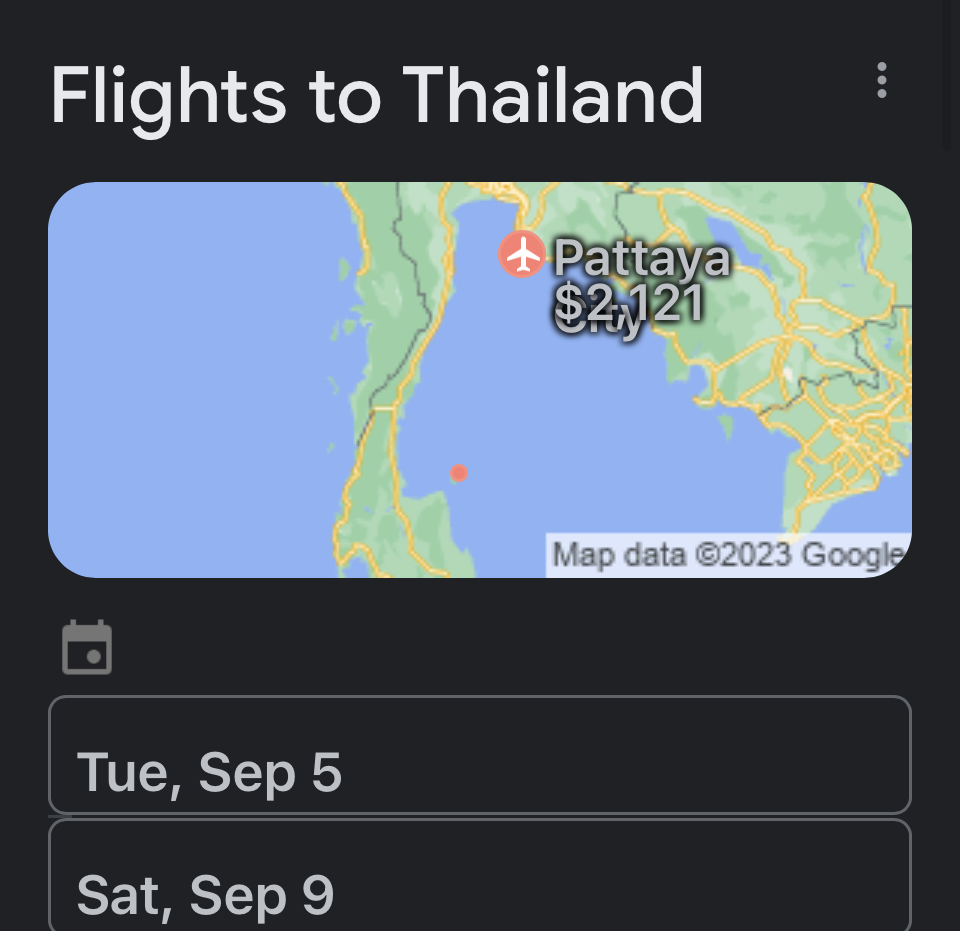This screenshot has width=960, height=931.
Task: Open the Thailand flights map
Action: coord(480,380)
